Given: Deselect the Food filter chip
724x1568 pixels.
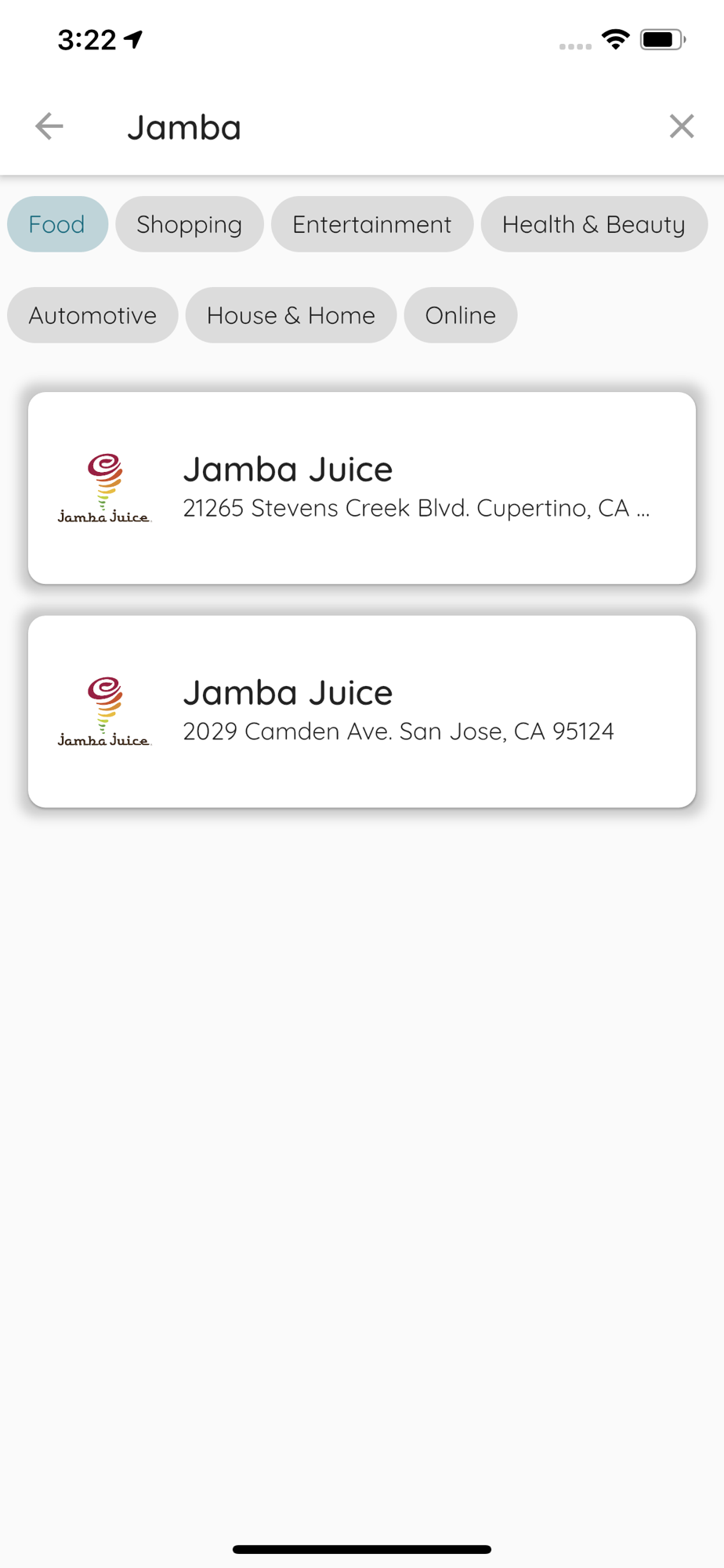Looking at the screenshot, I should (x=57, y=224).
